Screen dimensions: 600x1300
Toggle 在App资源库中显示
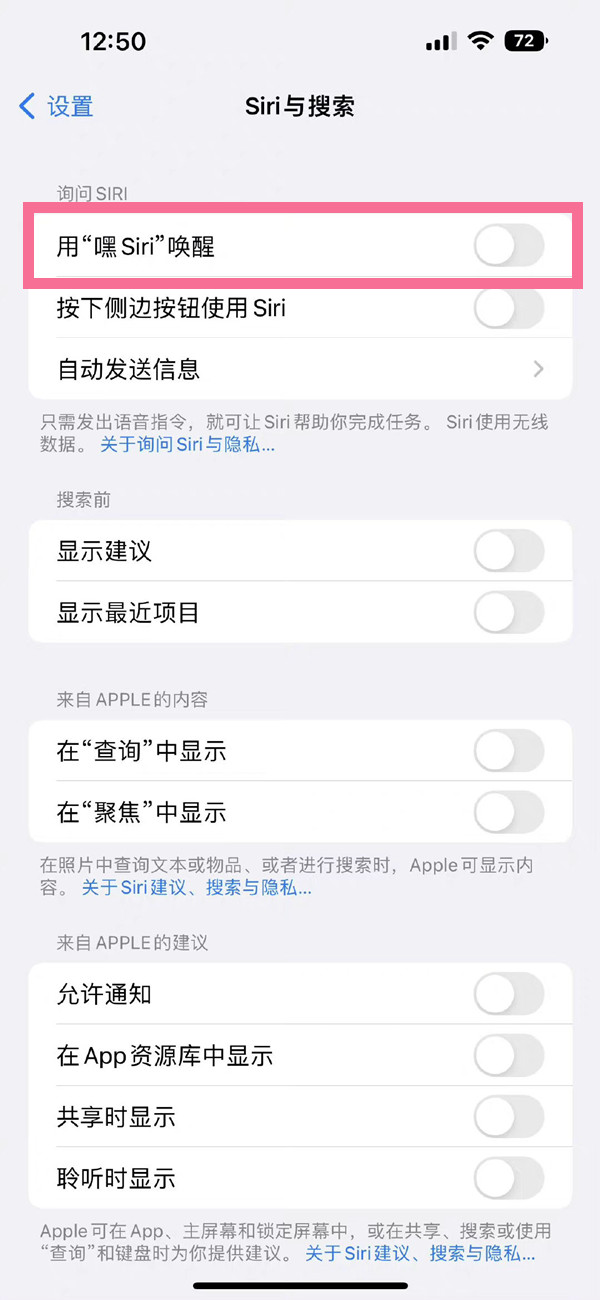pos(509,1056)
